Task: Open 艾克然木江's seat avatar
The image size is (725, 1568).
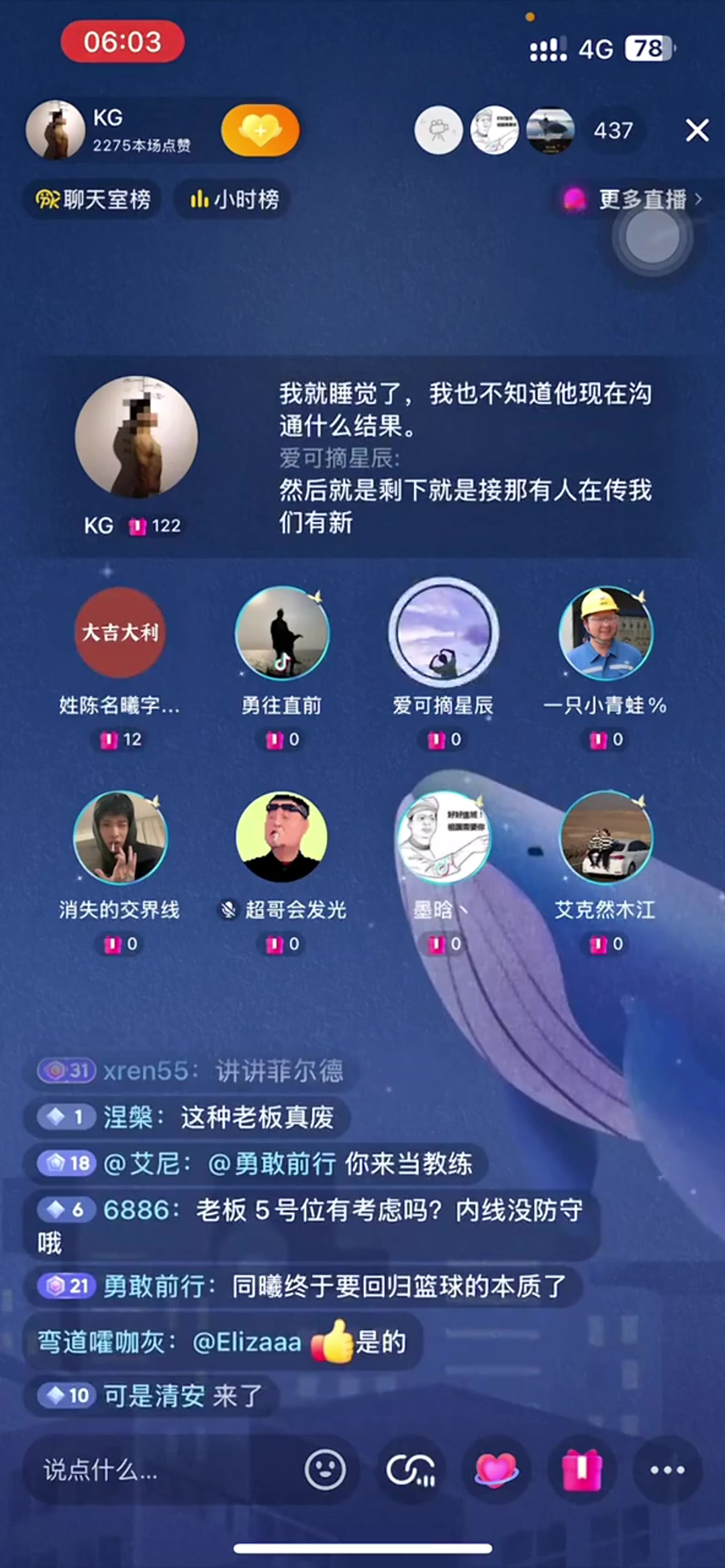Action: tap(606, 837)
